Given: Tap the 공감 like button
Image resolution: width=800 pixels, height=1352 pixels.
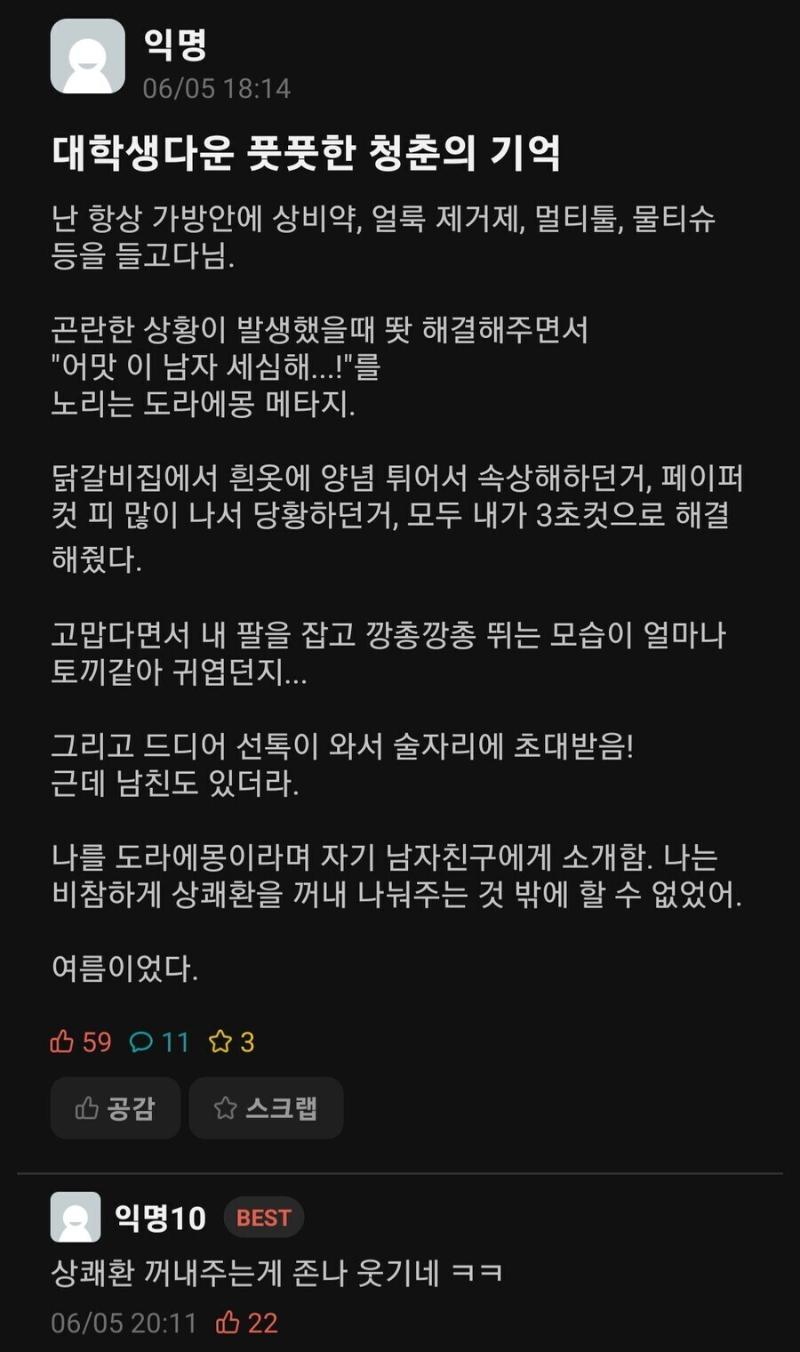Looking at the screenshot, I should 115,1108.
